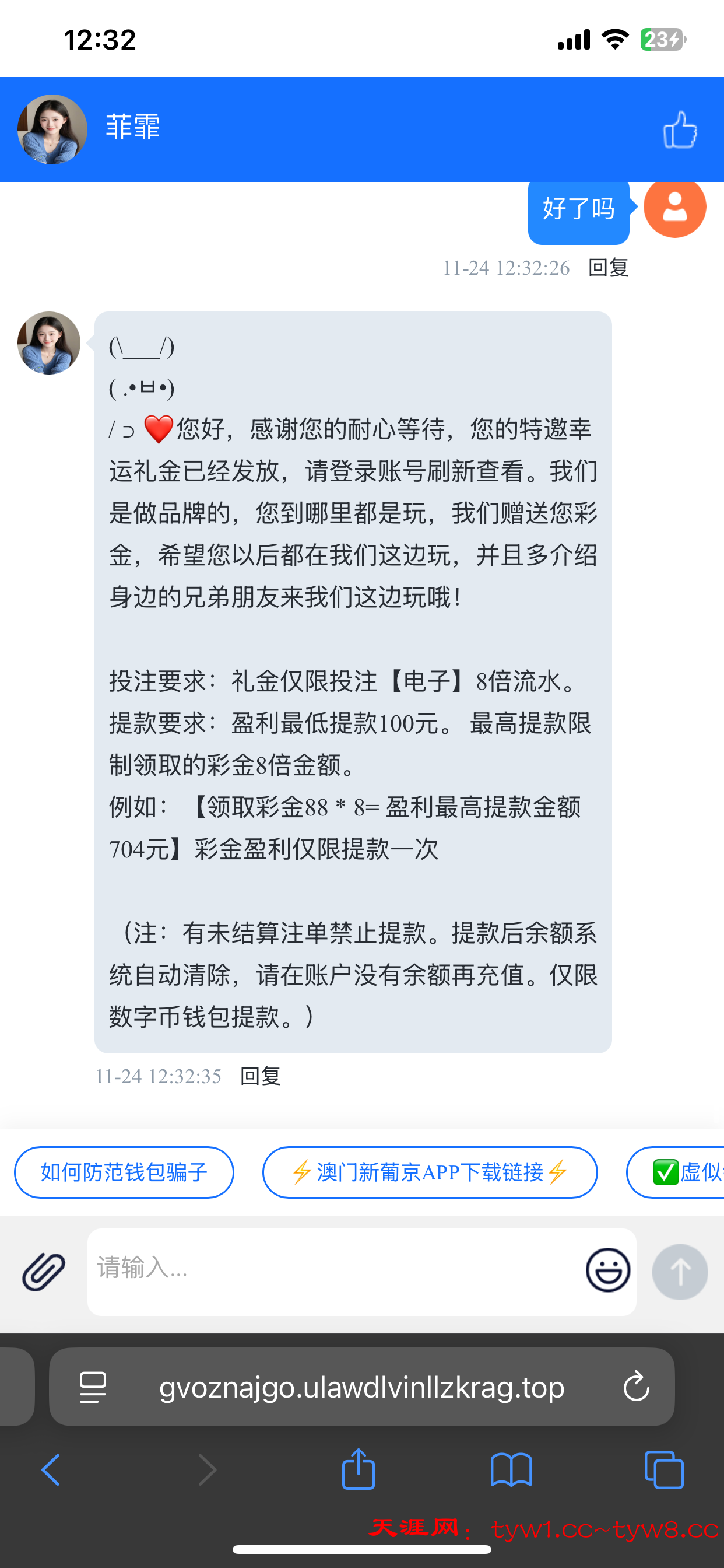Image resolution: width=724 pixels, height=1568 pixels.
Task: Open the page settings menu in the address bar
Action: pos(93,1387)
